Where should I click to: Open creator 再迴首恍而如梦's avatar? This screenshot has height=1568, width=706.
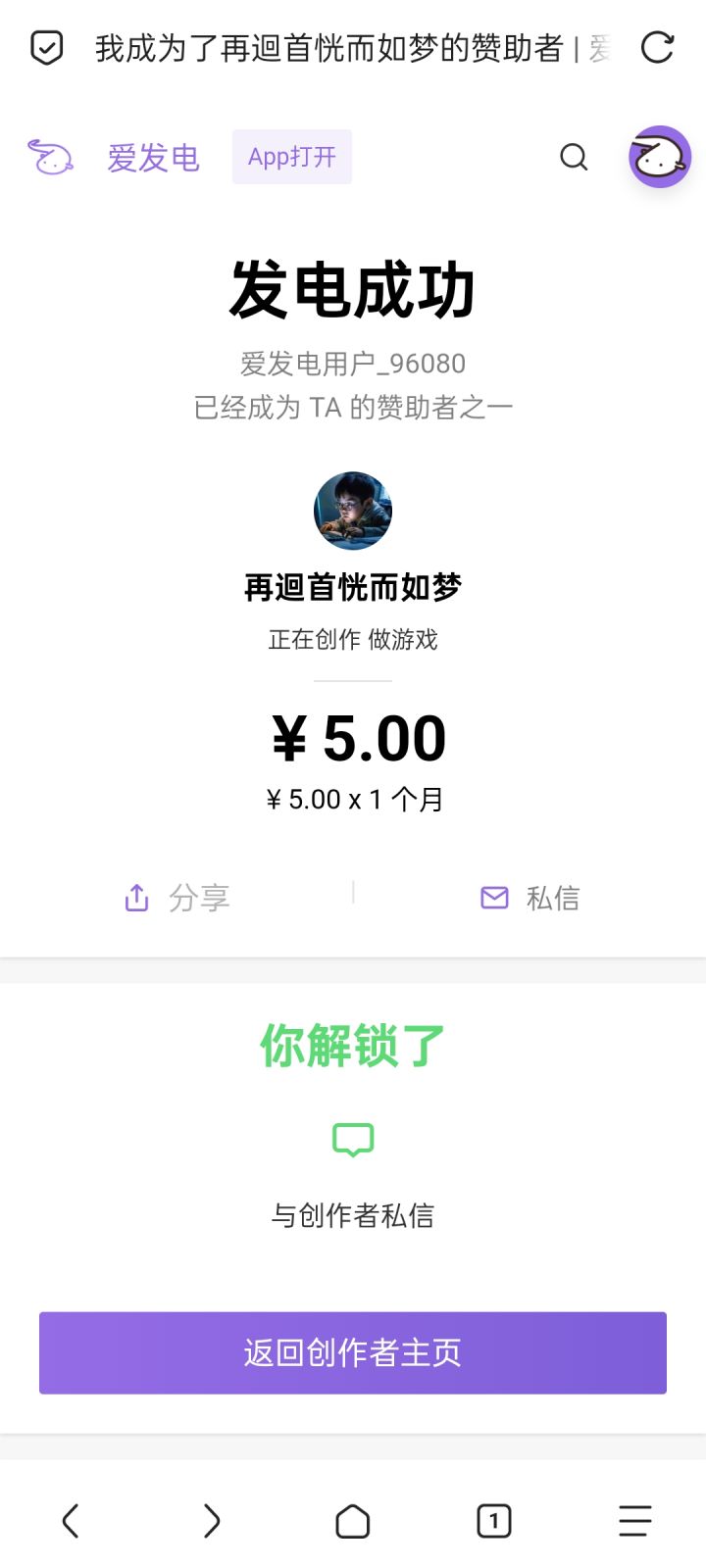point(353,511)
